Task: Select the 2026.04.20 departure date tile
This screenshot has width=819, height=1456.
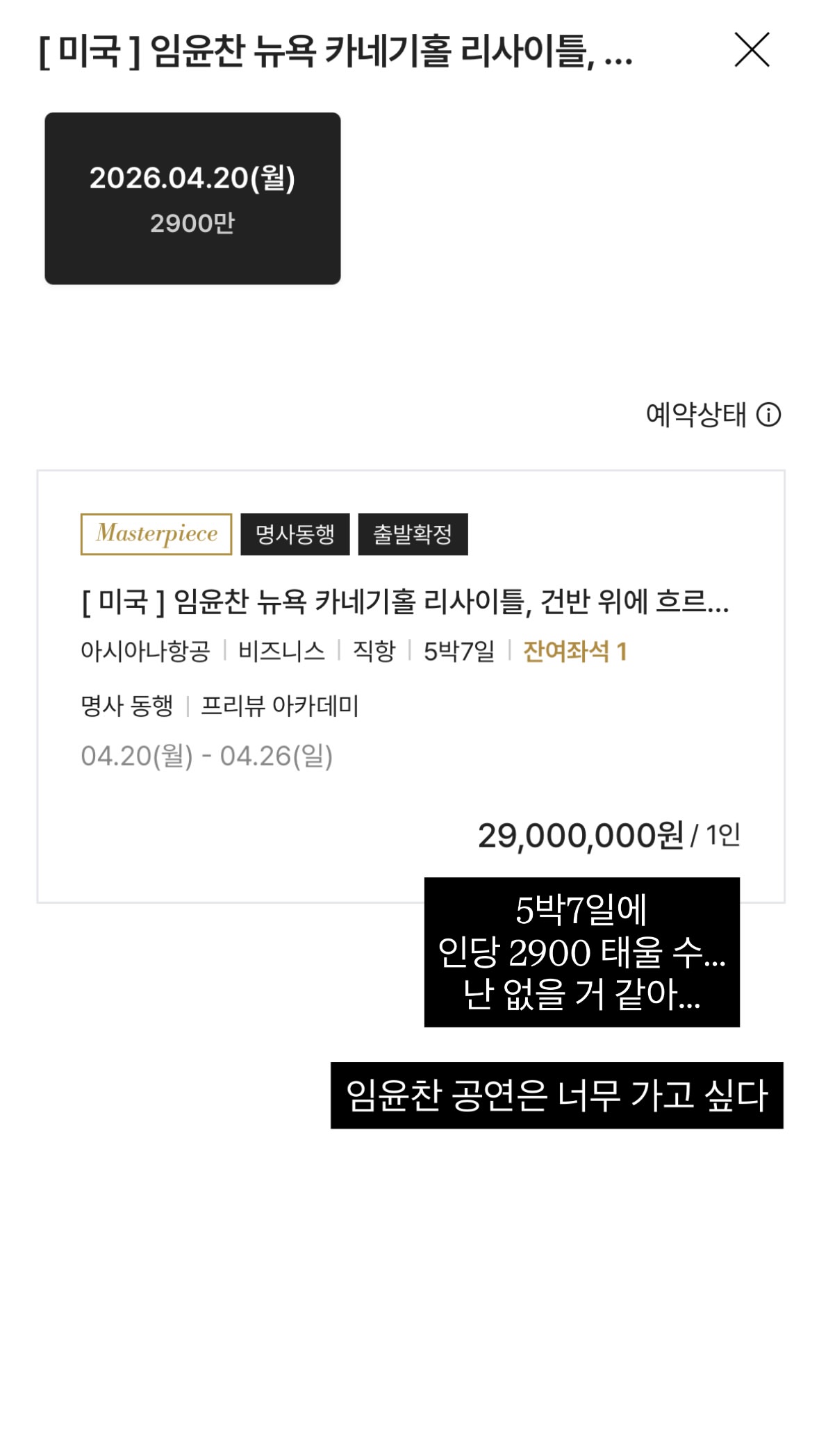Action: tap(192, 199)
